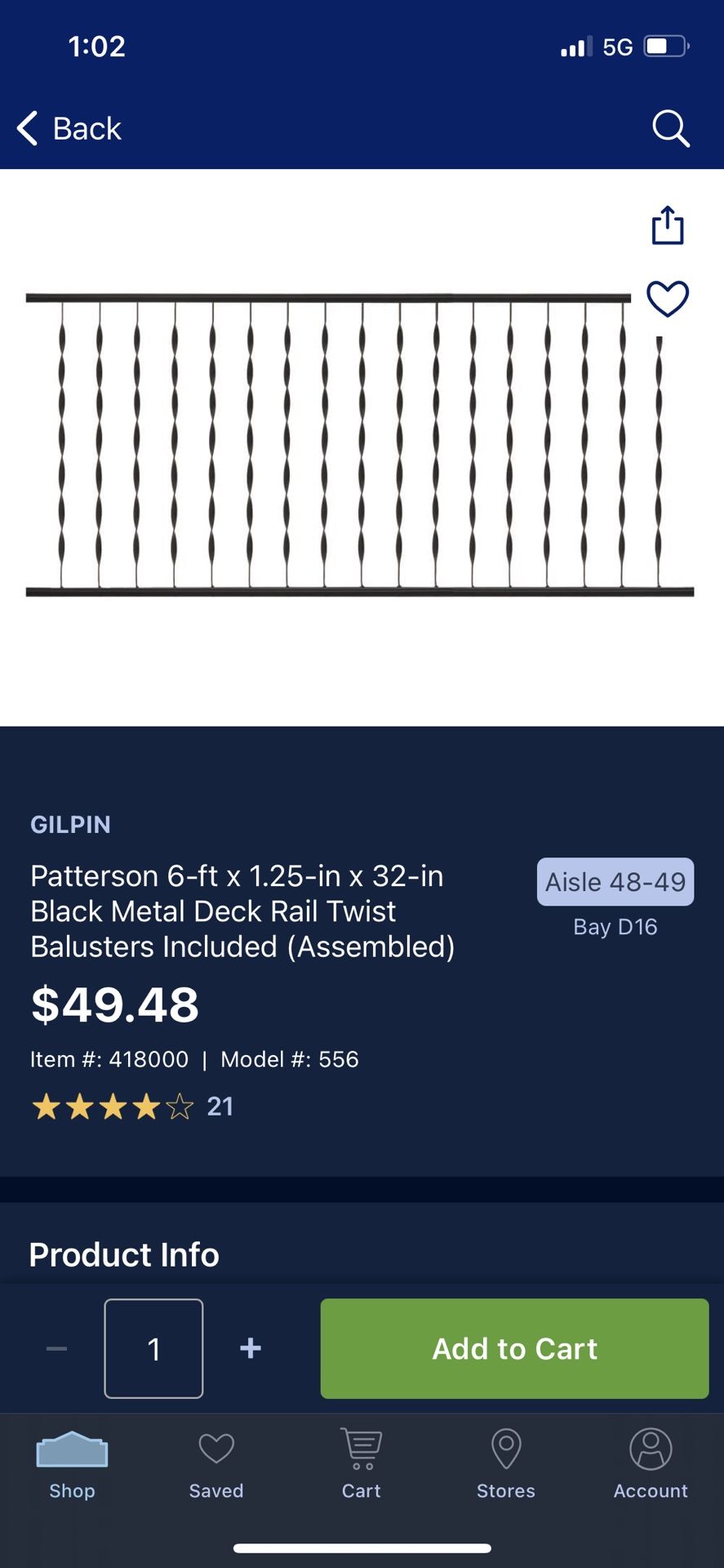Viewport: 724px width, 1568px height.
Task: Add the deck rail to cart
Action: [x=514, y=1348]
